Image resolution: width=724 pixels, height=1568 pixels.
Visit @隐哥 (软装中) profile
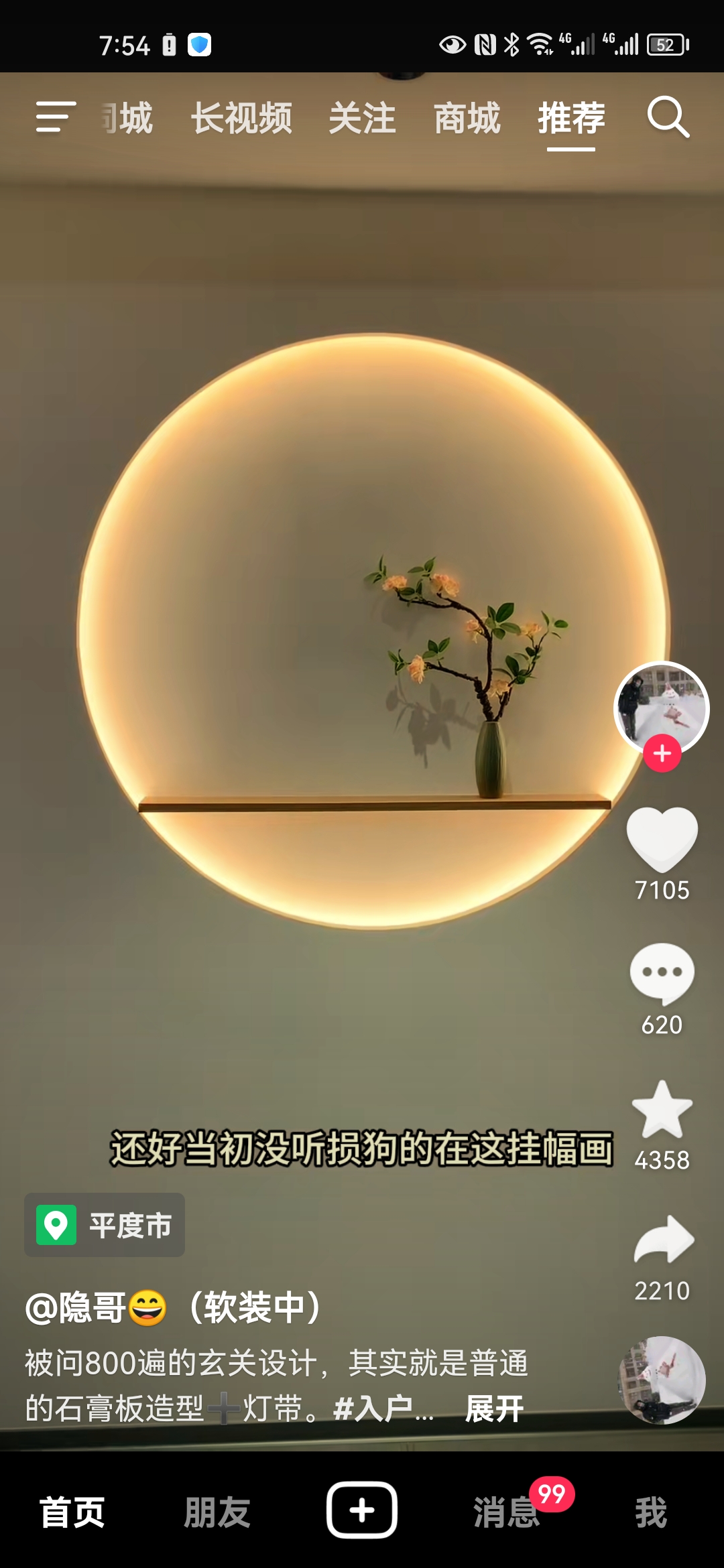[x=173, y=1307]
